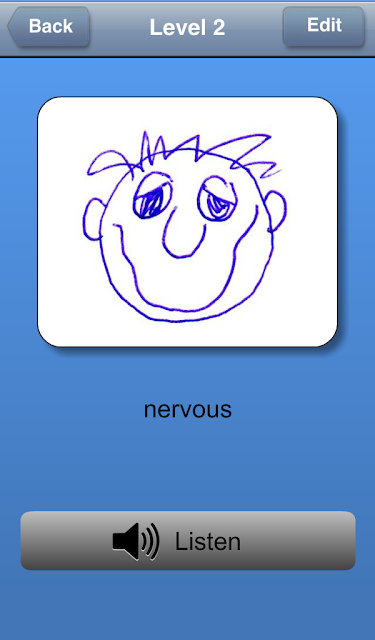
Task: Go back from Level 2
Action: click(48, 27)
